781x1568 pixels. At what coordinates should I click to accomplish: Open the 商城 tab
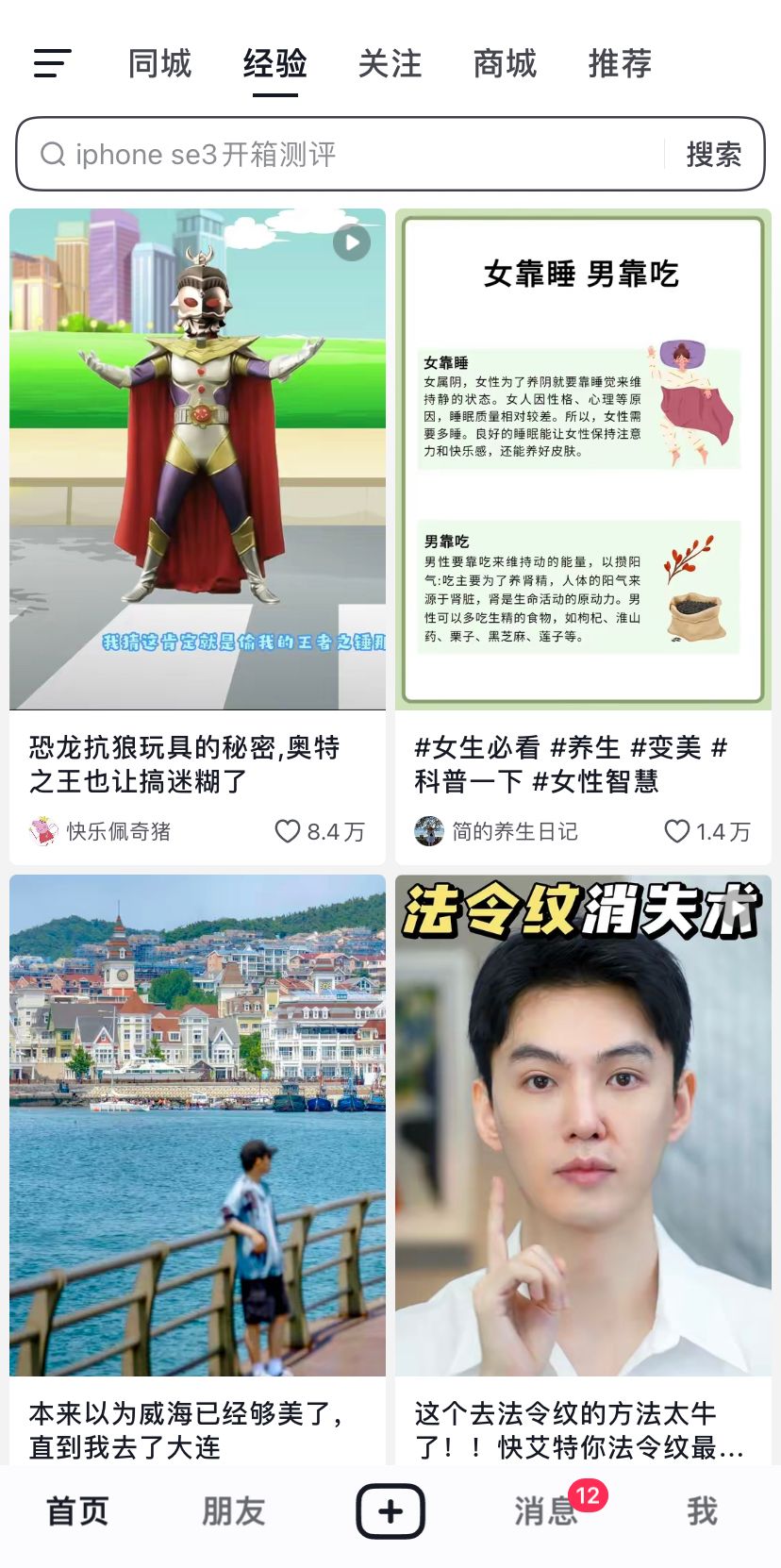[505, 63]
